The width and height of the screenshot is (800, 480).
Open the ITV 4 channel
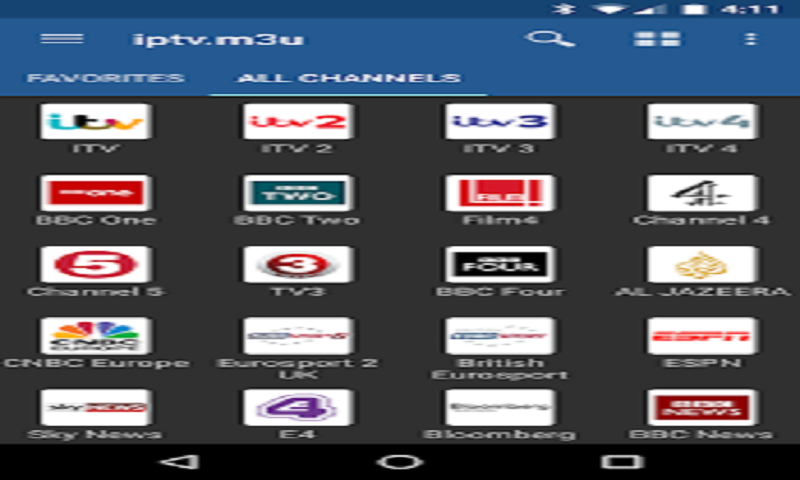(702, 123)
